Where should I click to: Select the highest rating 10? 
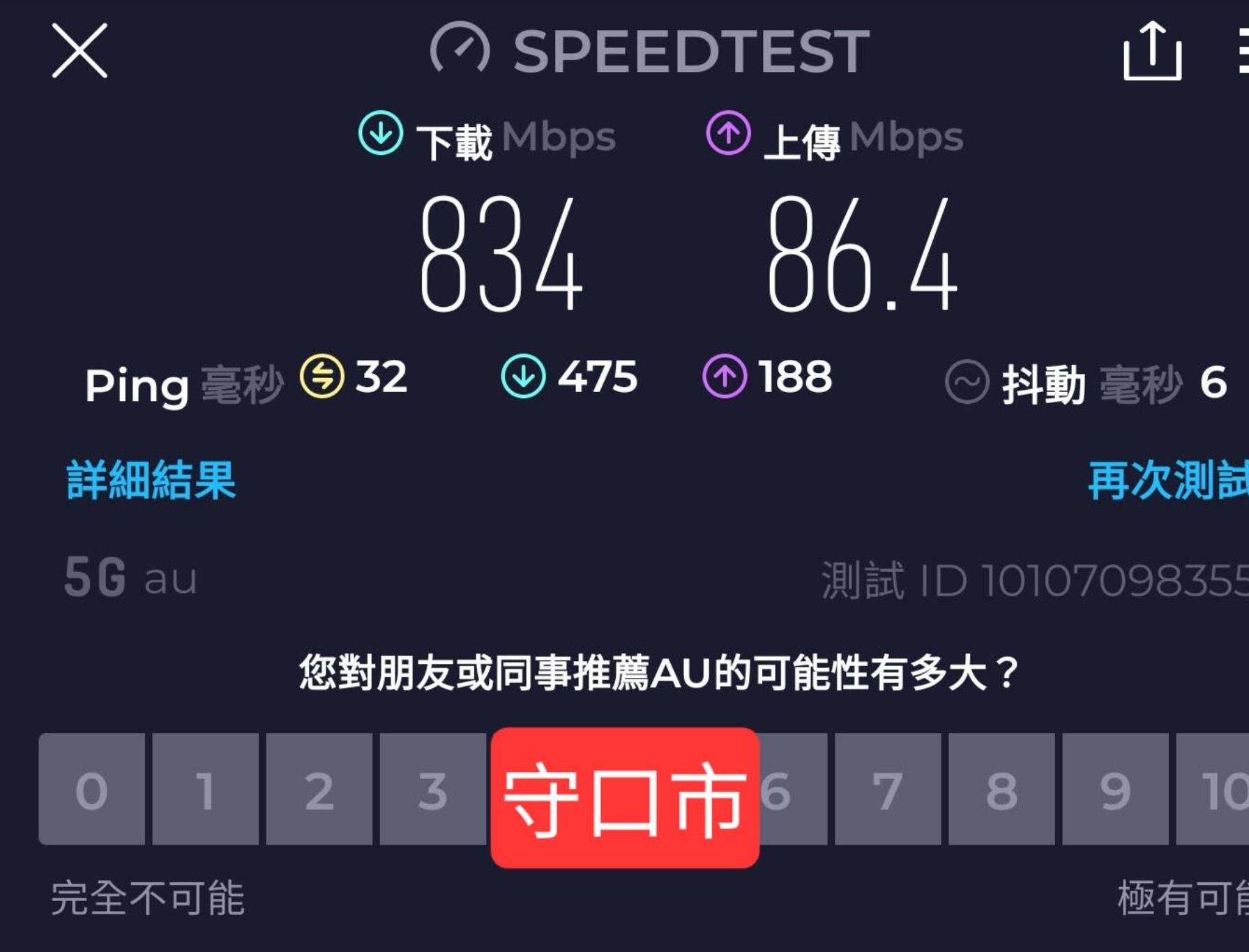tap(1215, 789)
